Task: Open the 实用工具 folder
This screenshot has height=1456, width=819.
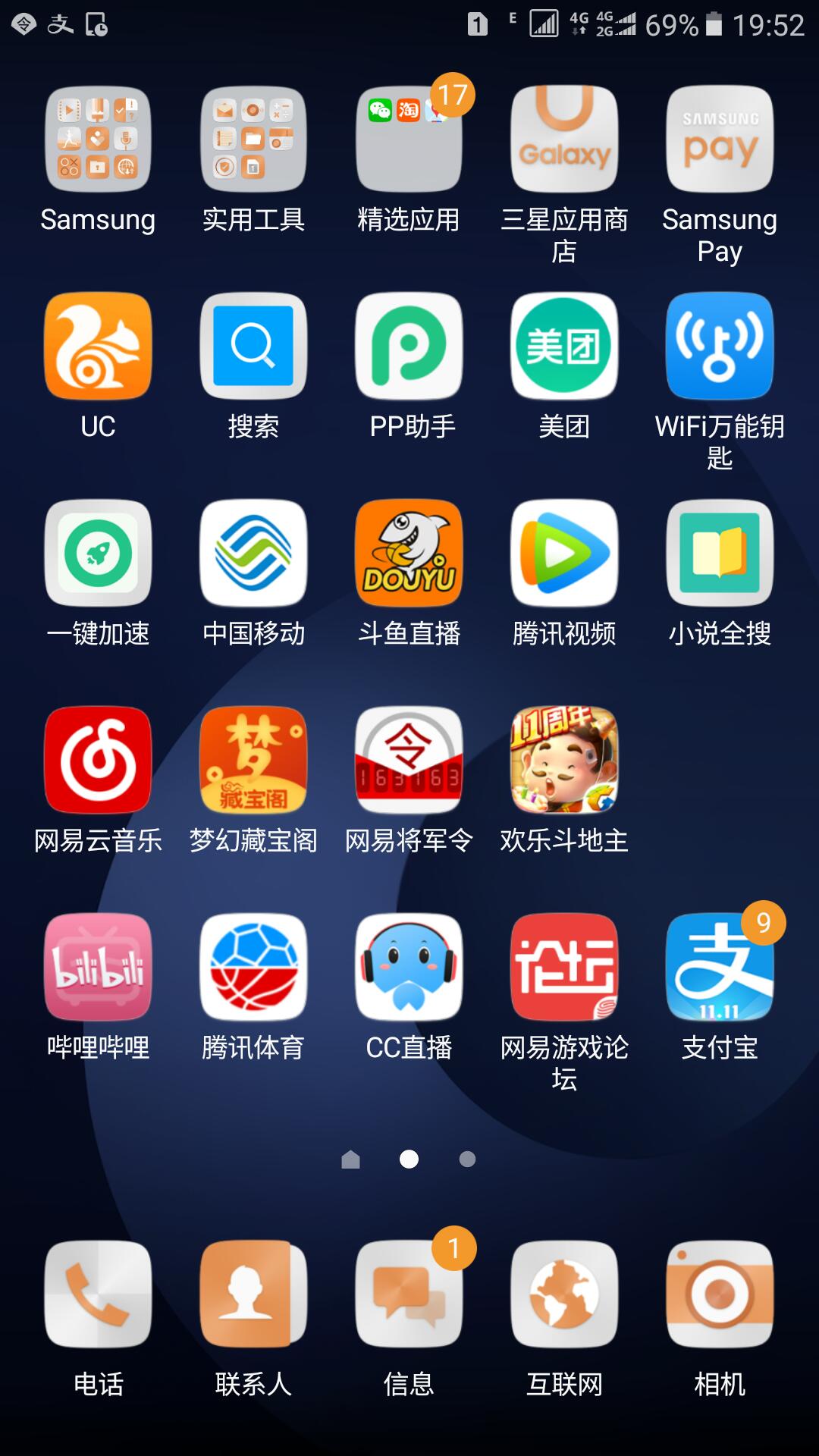Action: 253,139
